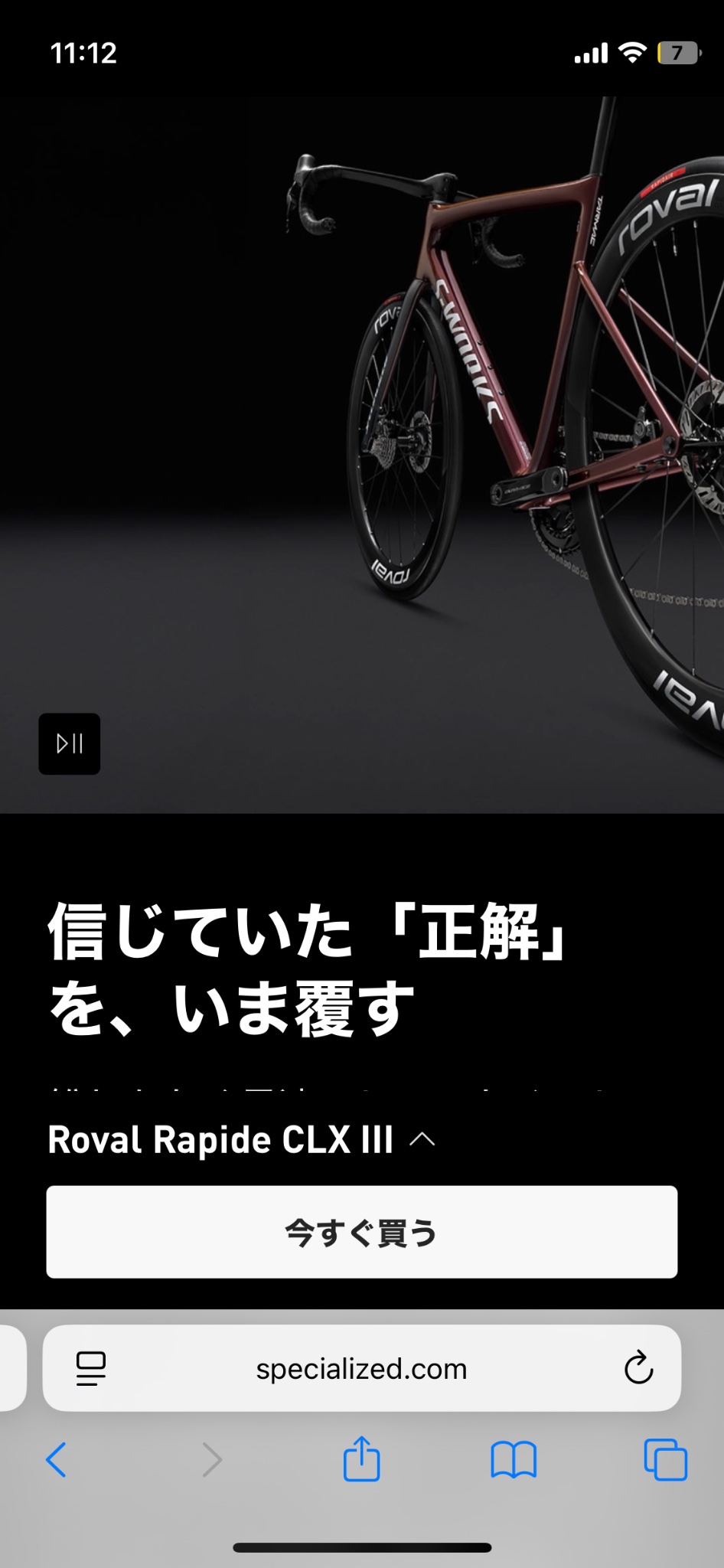Share this page

pyautogui.click(x=361, y=1459)
